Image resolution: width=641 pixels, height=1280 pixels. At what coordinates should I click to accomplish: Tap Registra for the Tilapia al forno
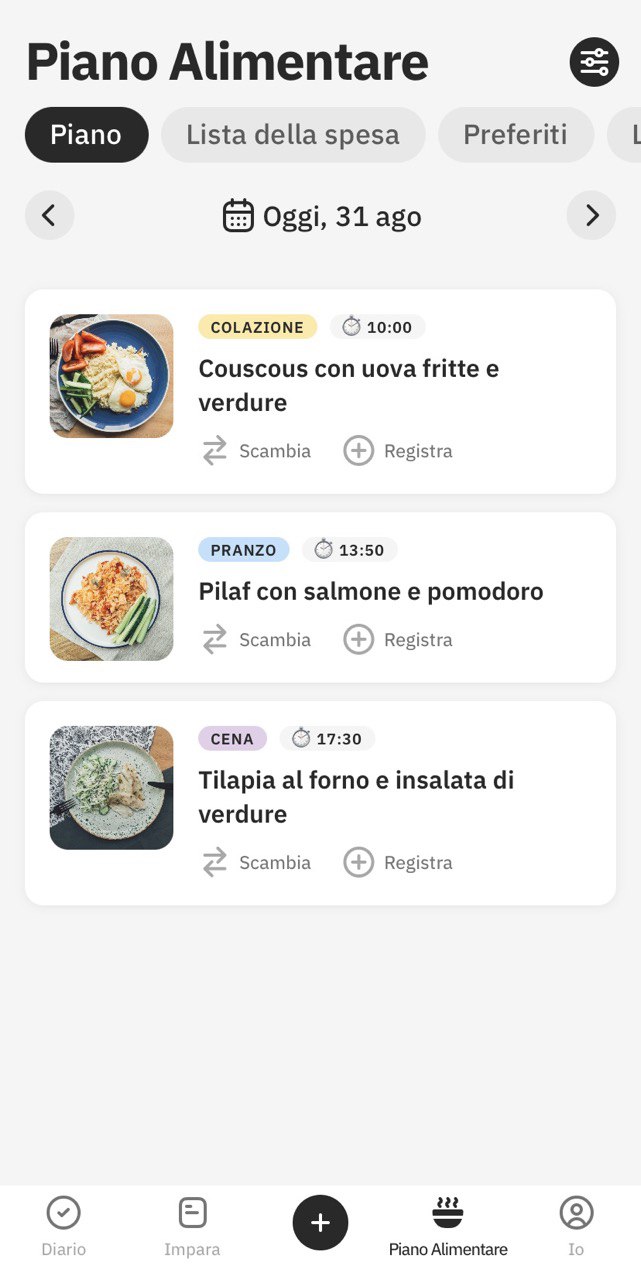coord(398,863)
